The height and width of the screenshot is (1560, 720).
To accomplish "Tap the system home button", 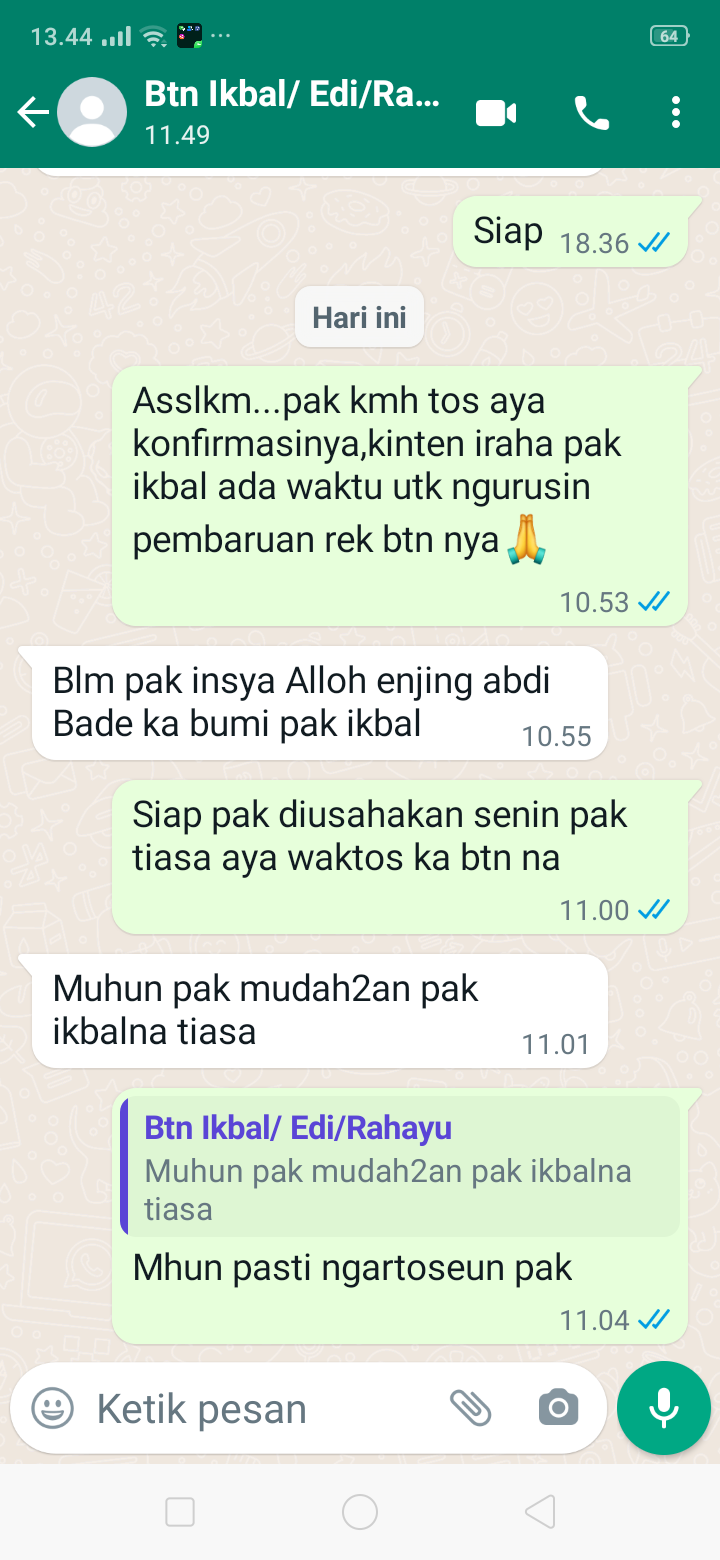I will tap(360, 1512).
